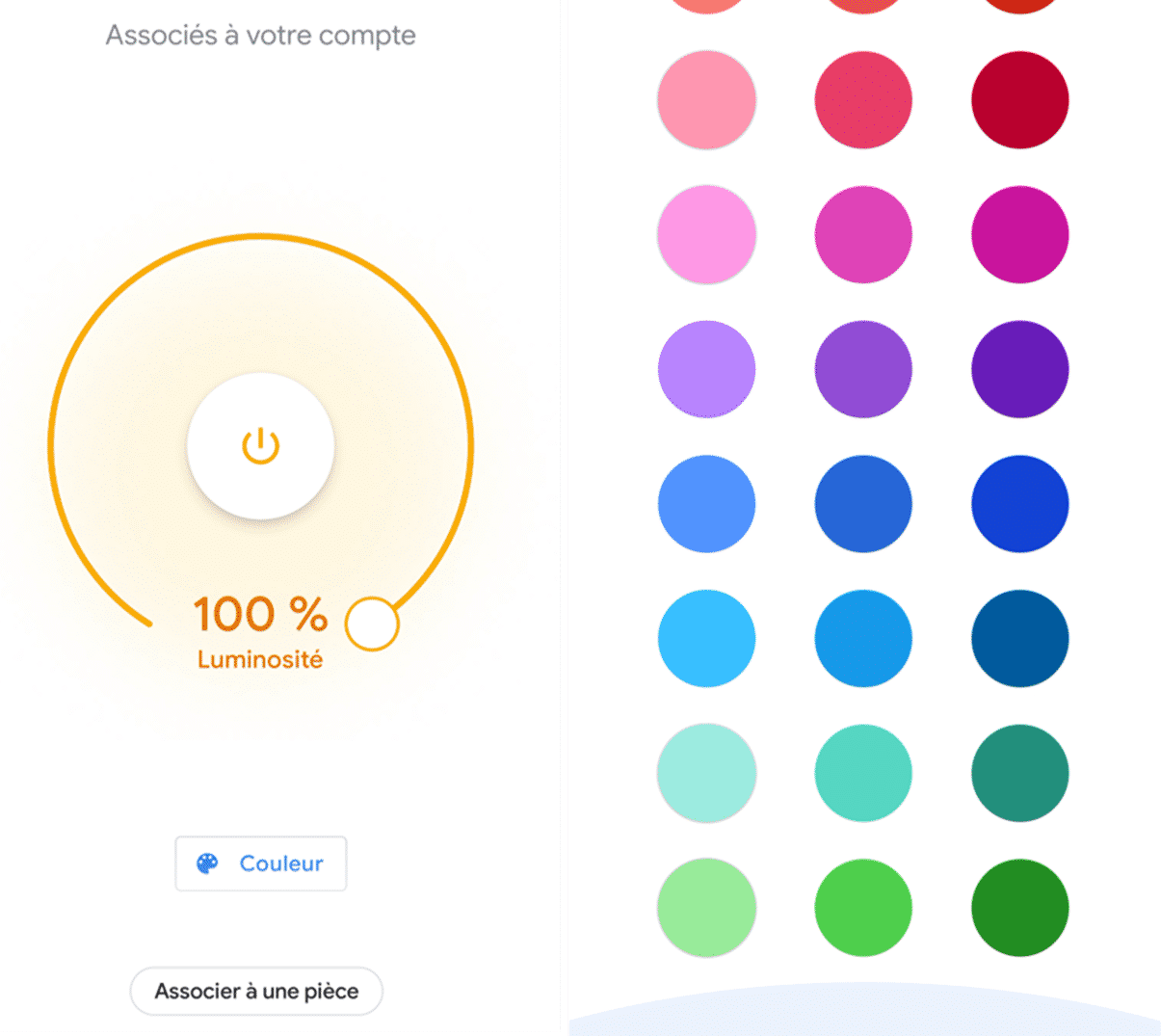1161x1036 pixels.
Task: Select the turquoise swatch
Action: [x=863, y=773]
